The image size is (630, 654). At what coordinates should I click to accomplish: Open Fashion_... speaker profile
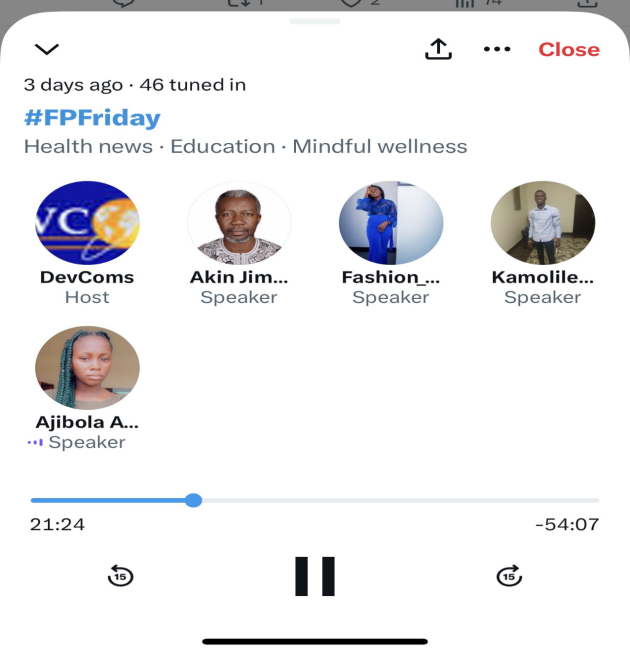391,223
